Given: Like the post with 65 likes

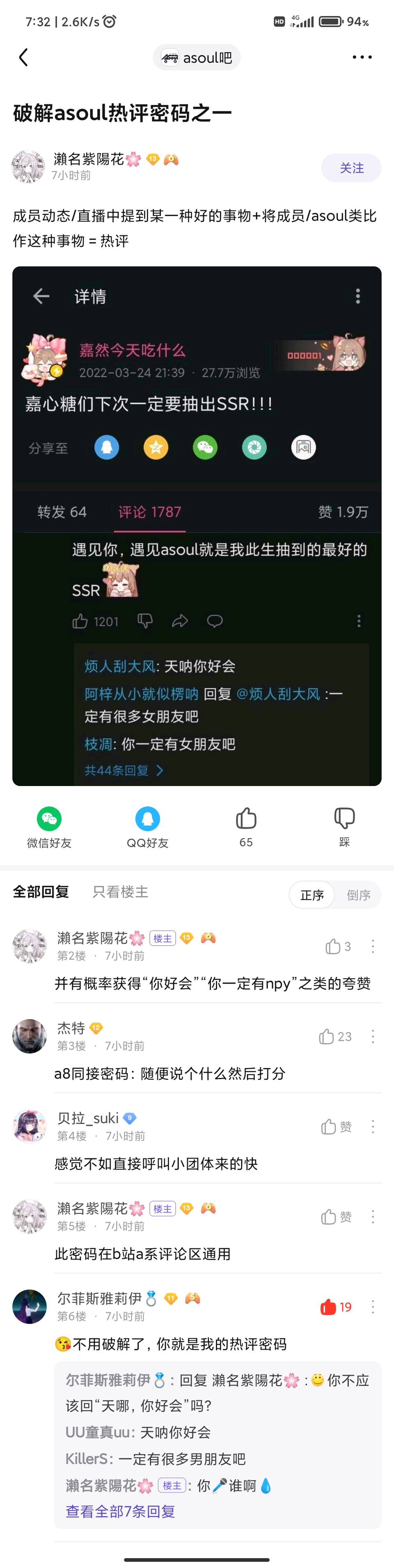Looking at the screenshot, I should 246,826.
